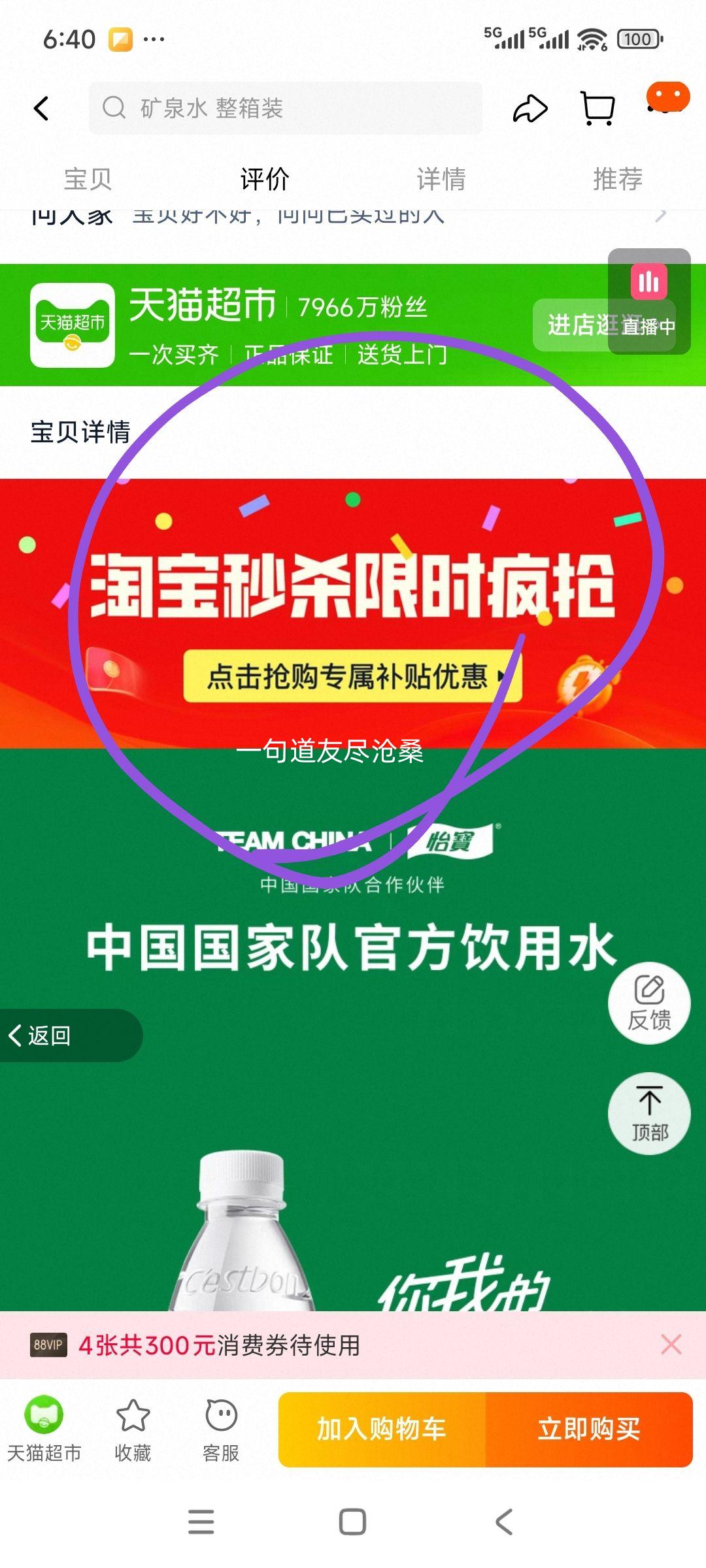Dismiss the 88VIP coupon banner
Viewport: 706px width, 1568px height.
(671, 1345)
